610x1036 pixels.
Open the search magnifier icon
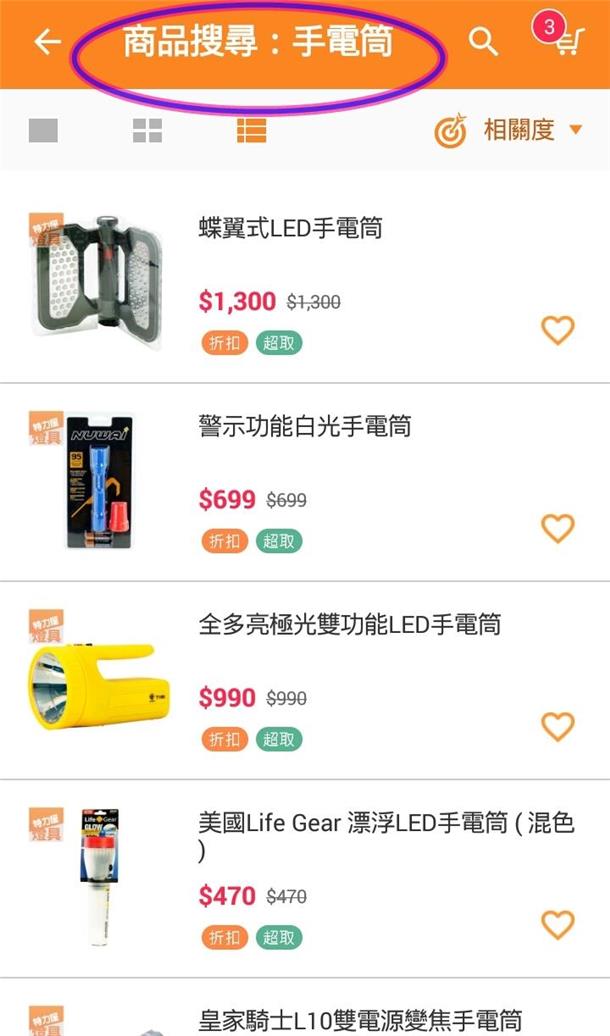[x=483, y=42]
